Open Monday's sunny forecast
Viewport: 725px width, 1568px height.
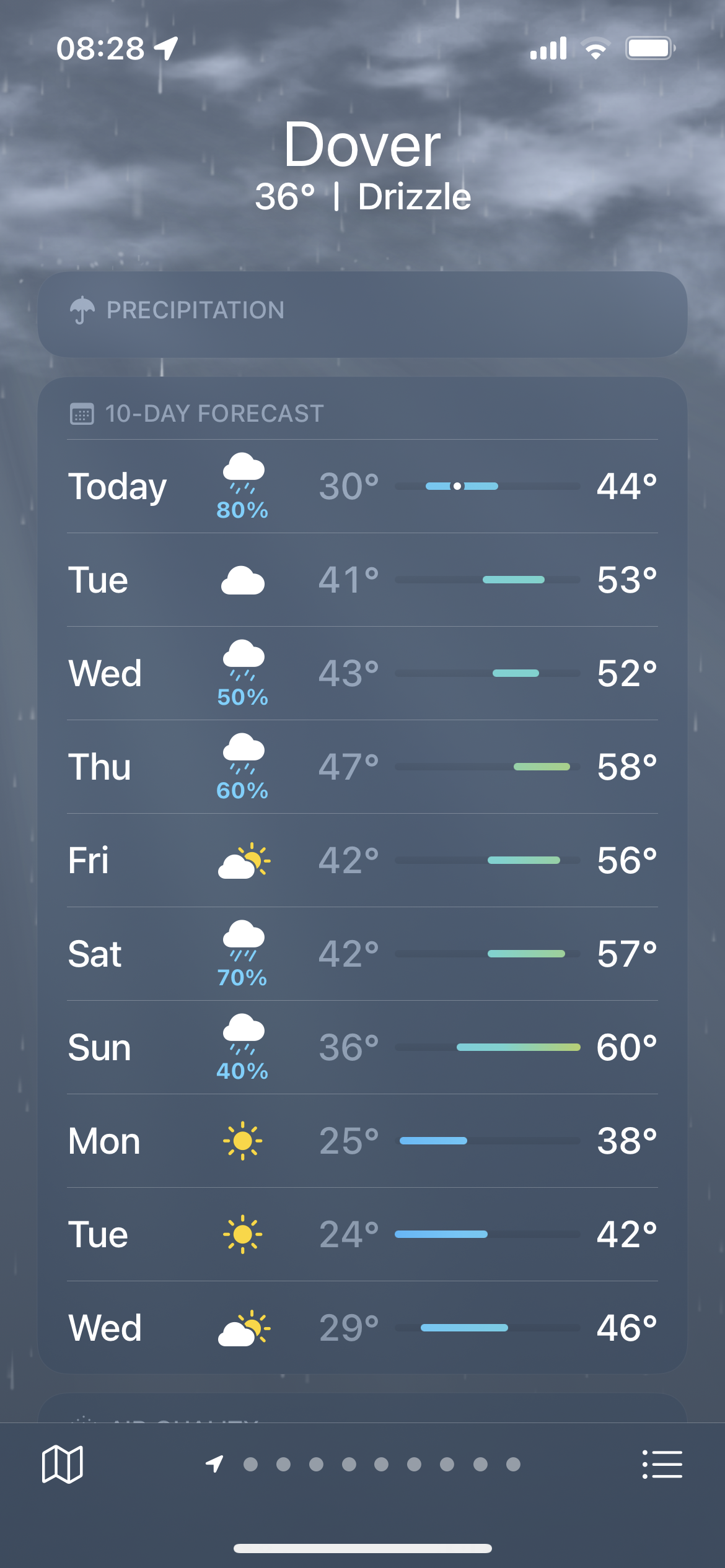pos(362,1141)
